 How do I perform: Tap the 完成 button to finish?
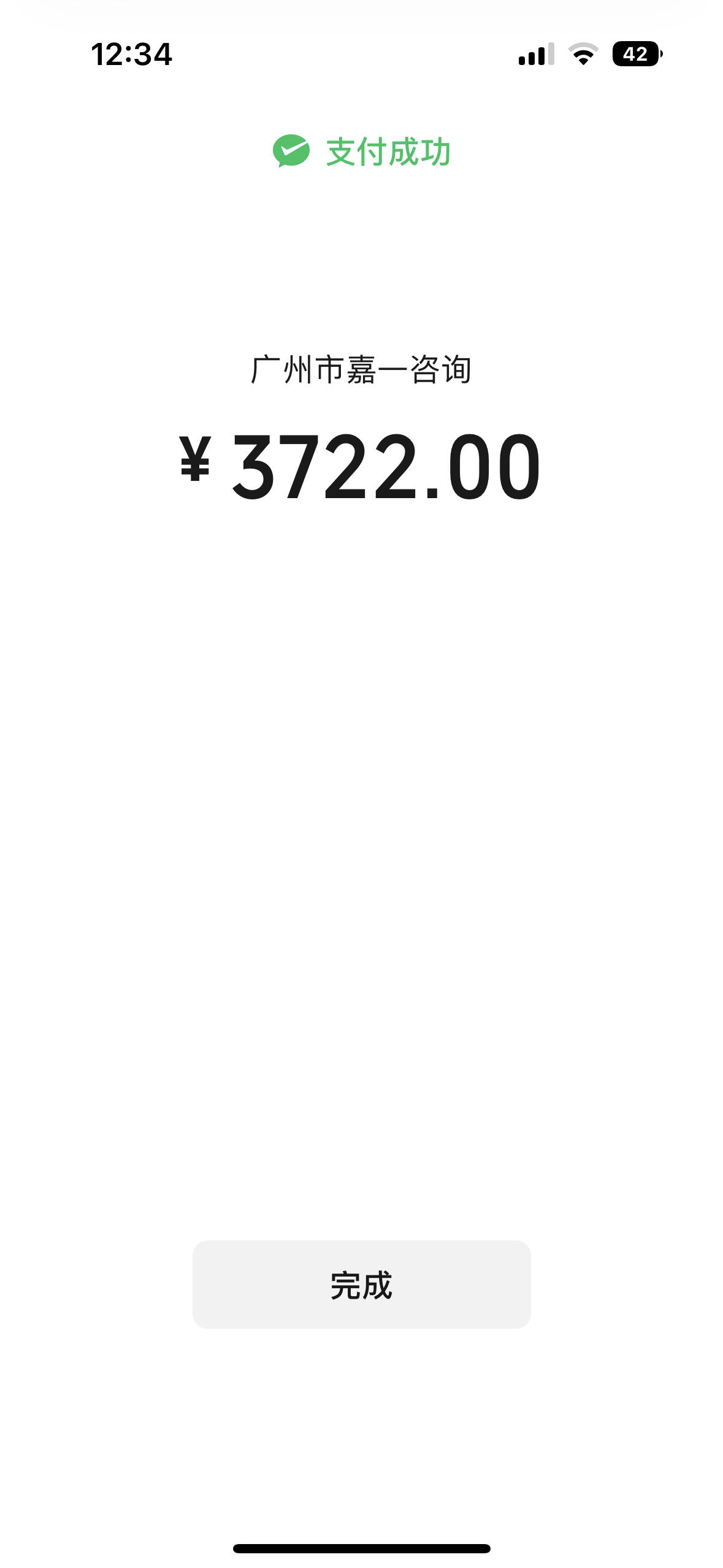tap(361, 1285)
